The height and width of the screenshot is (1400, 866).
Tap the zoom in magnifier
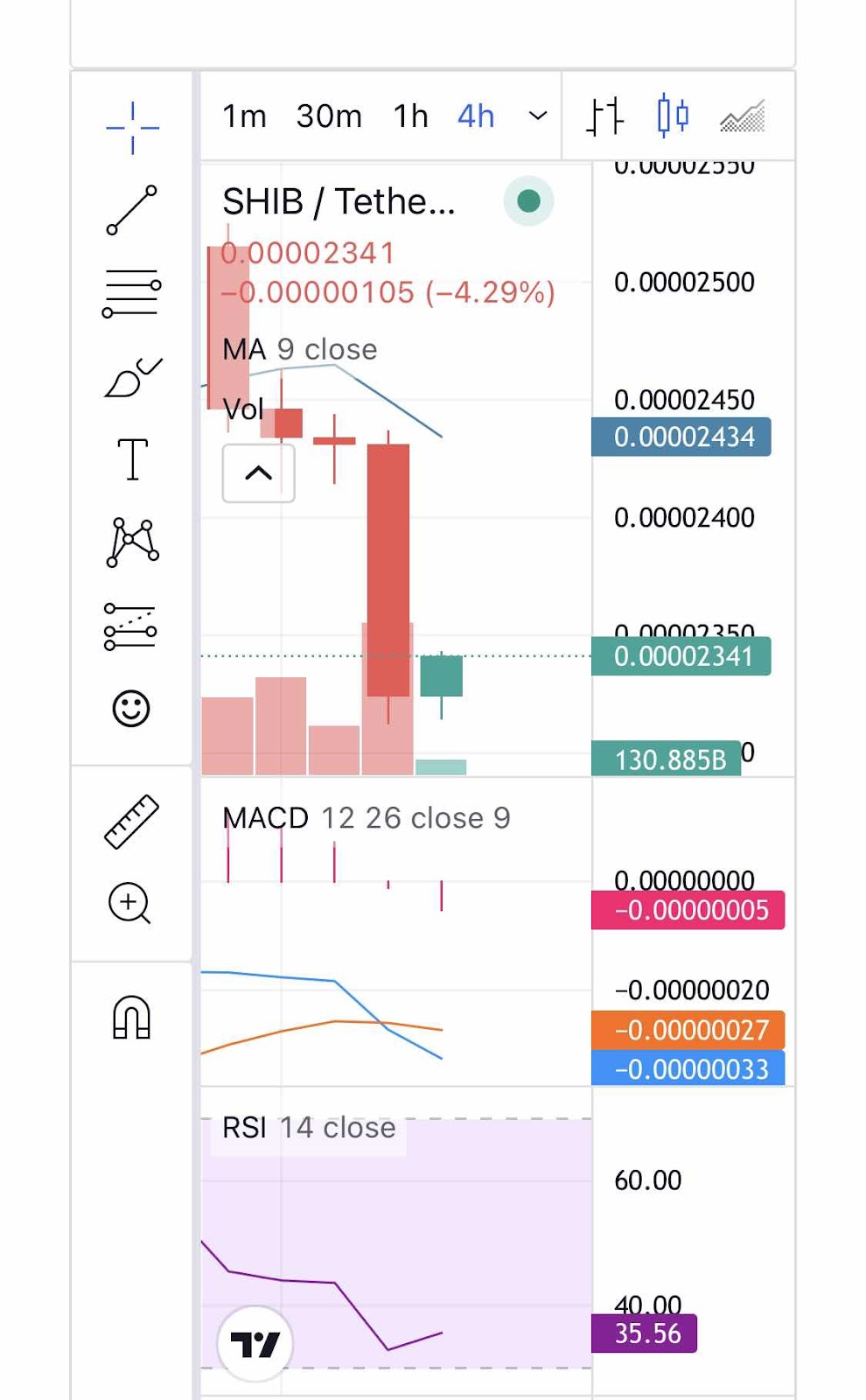pos(129,903)
